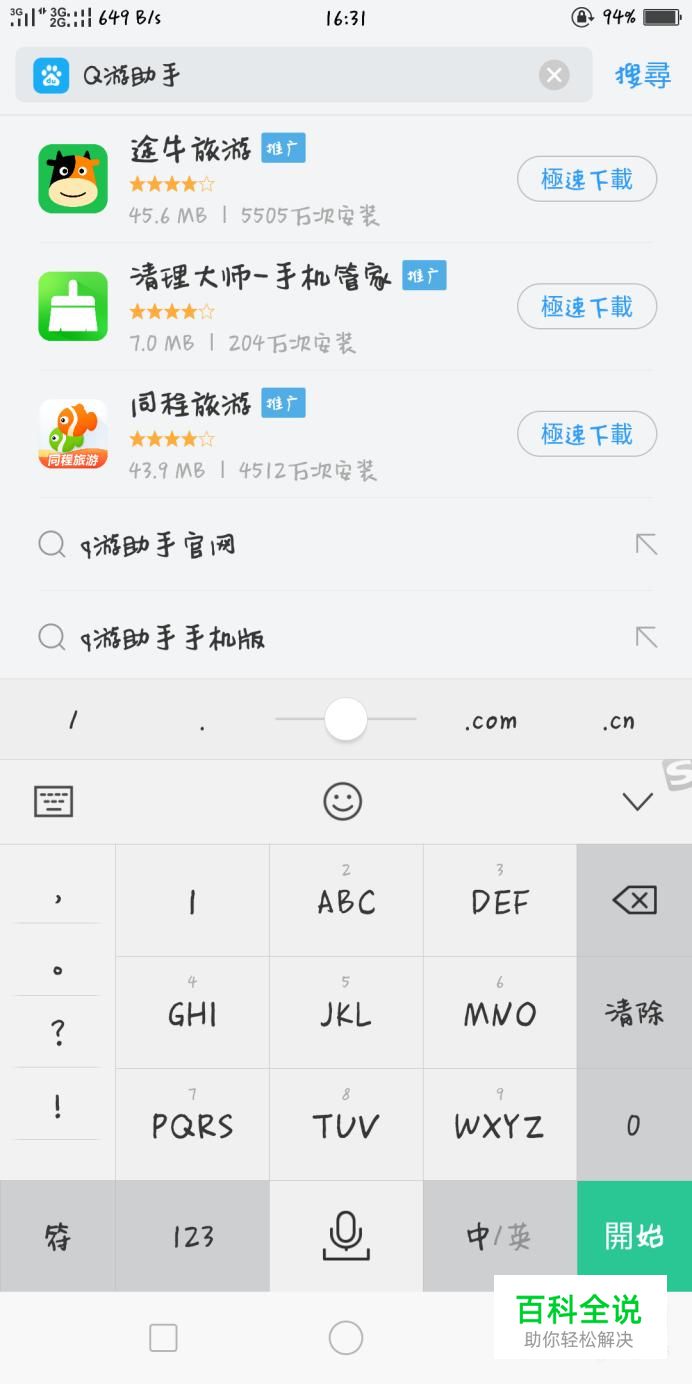This screenshot has width=692, height=1384.
Task: Fill the search box with q游助手手机版 via its arrow
Action: click(646, 637)
